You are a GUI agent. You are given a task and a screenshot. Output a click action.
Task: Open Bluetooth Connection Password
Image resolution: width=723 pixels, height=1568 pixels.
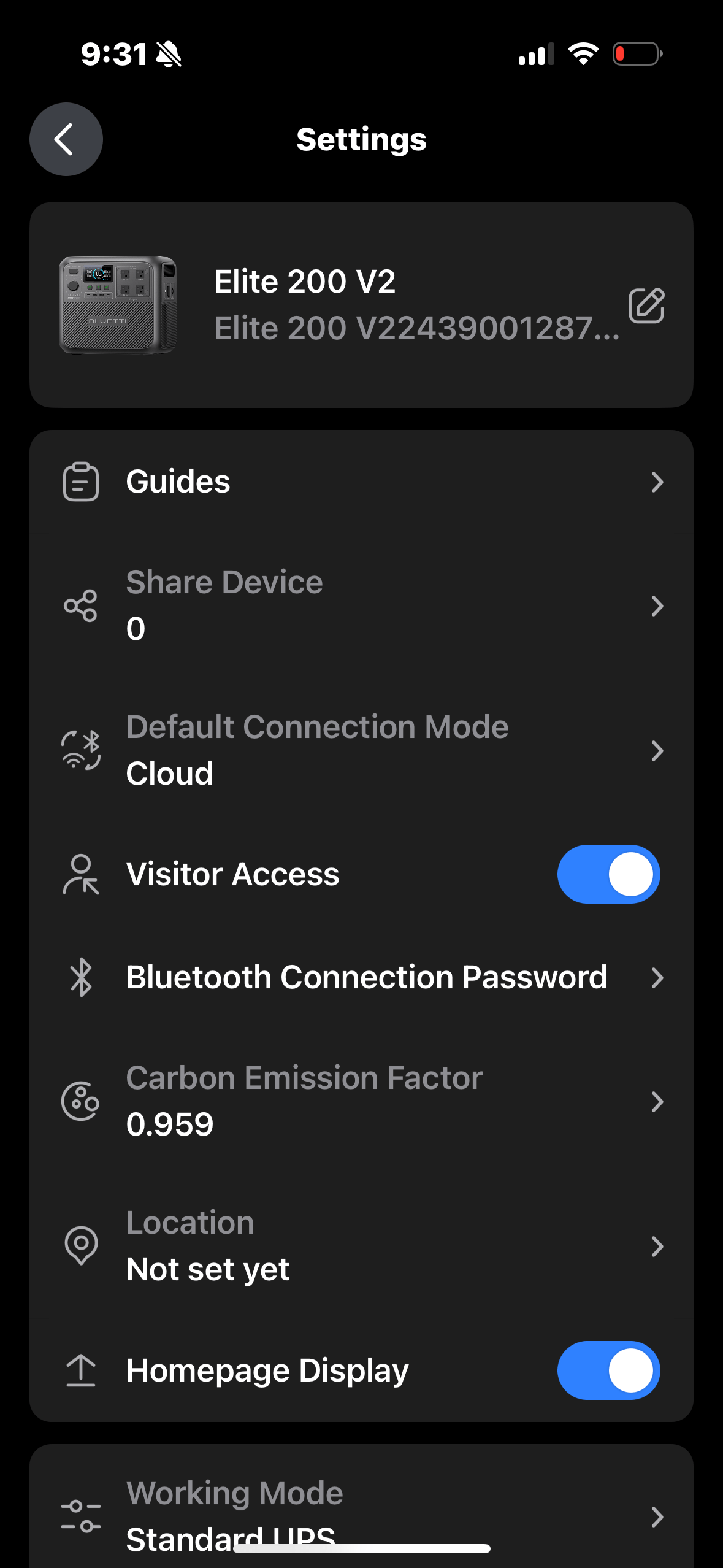(x=361, y=977)
